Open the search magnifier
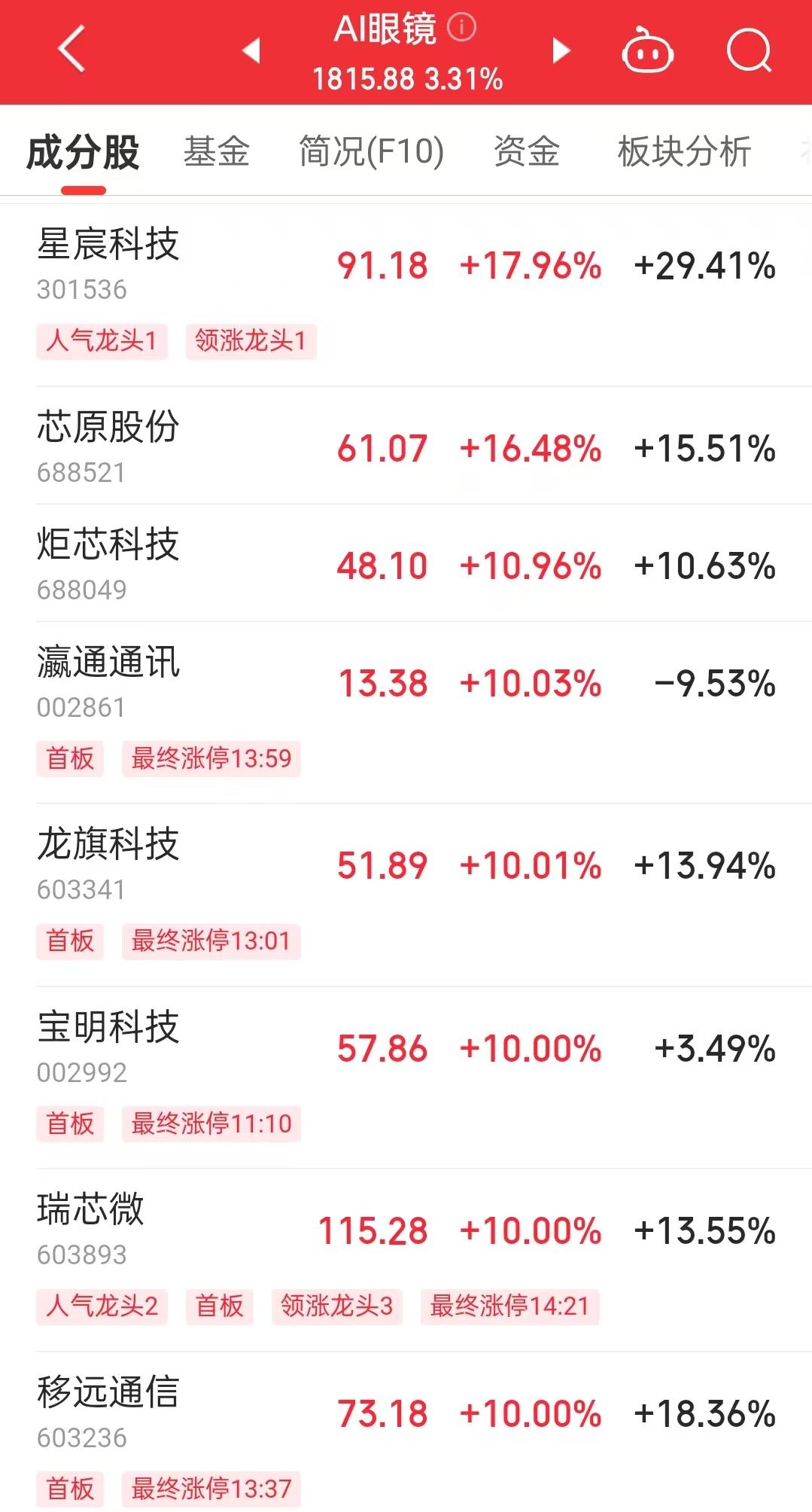Screen dimensions: 812x1512 pos(749,51)
